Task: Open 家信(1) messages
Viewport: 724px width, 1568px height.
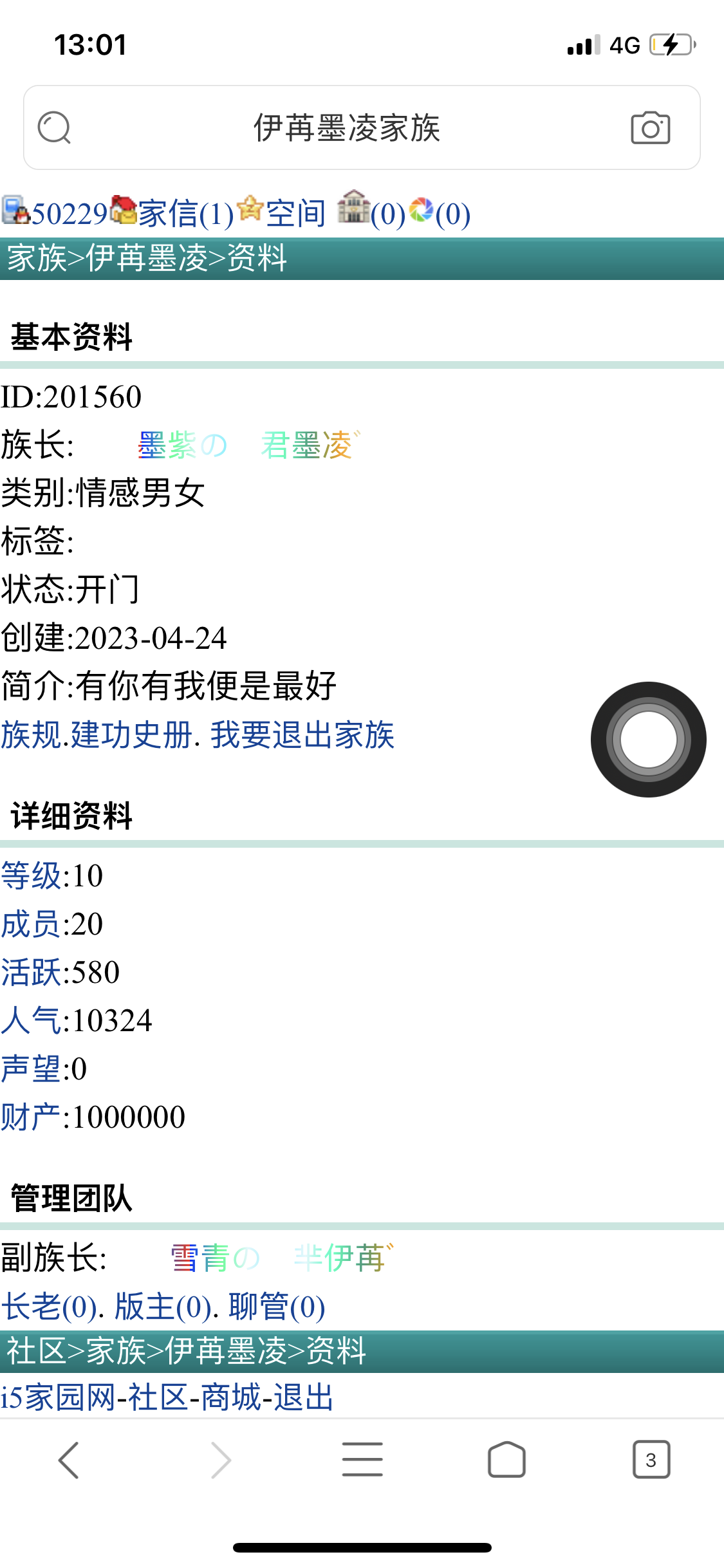Action: [x=185, y=214]
